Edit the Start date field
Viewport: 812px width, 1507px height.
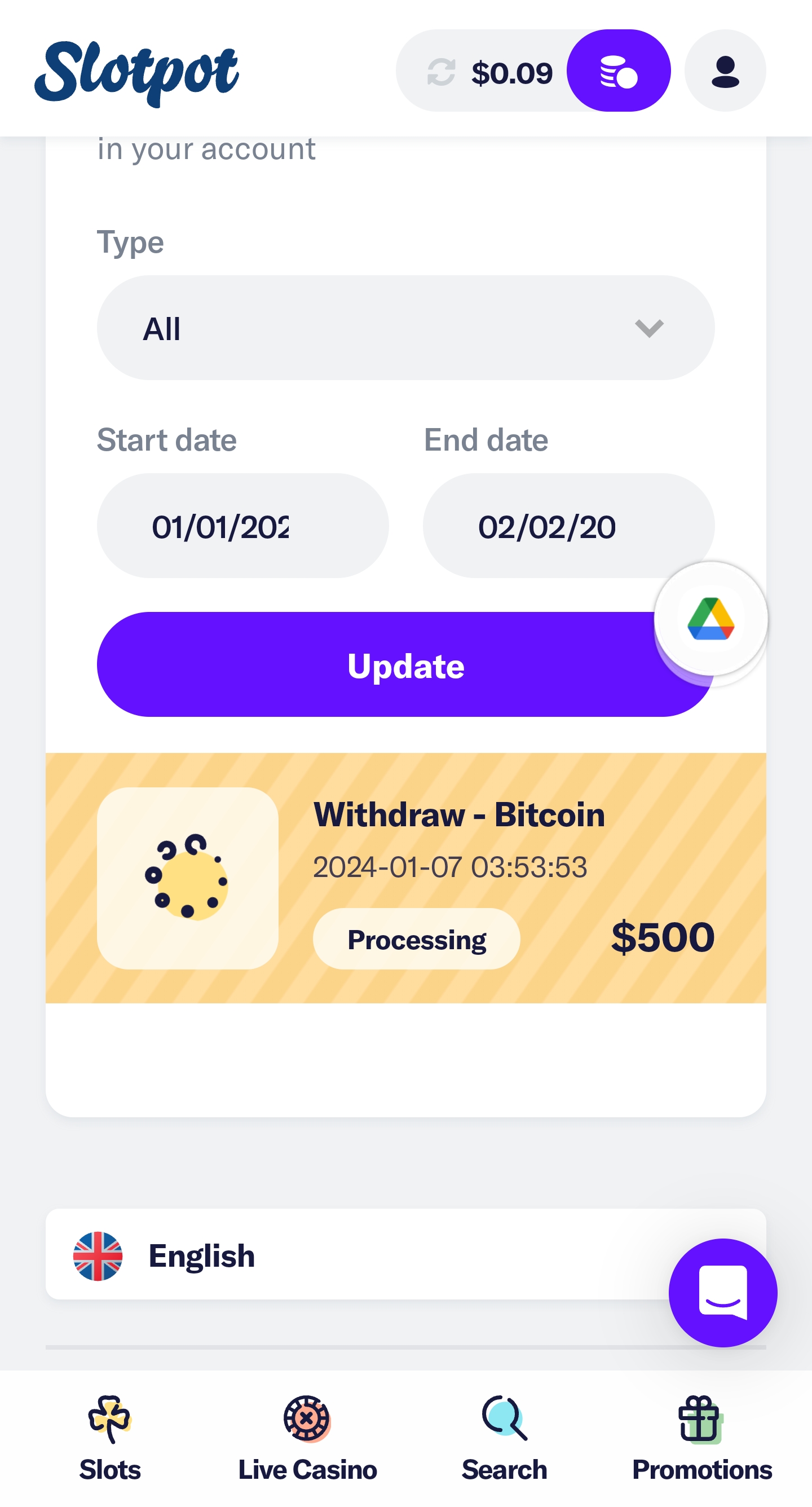(243, 526)
